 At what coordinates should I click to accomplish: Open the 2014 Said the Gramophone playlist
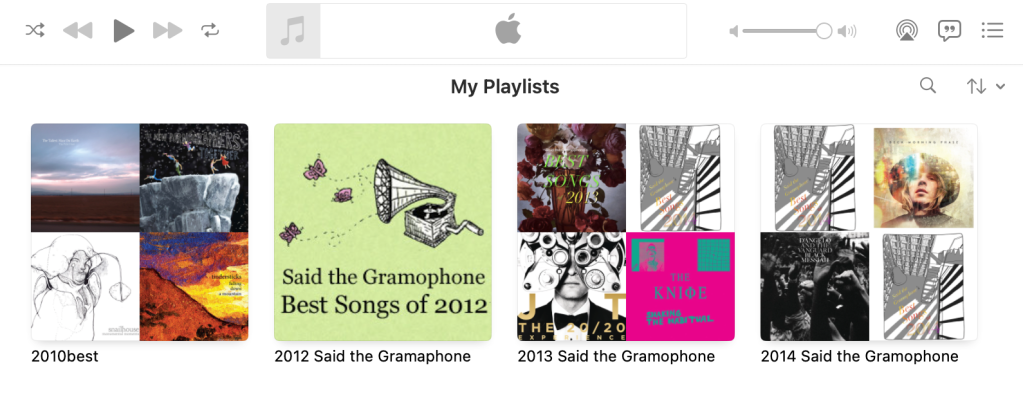(869, 232)
